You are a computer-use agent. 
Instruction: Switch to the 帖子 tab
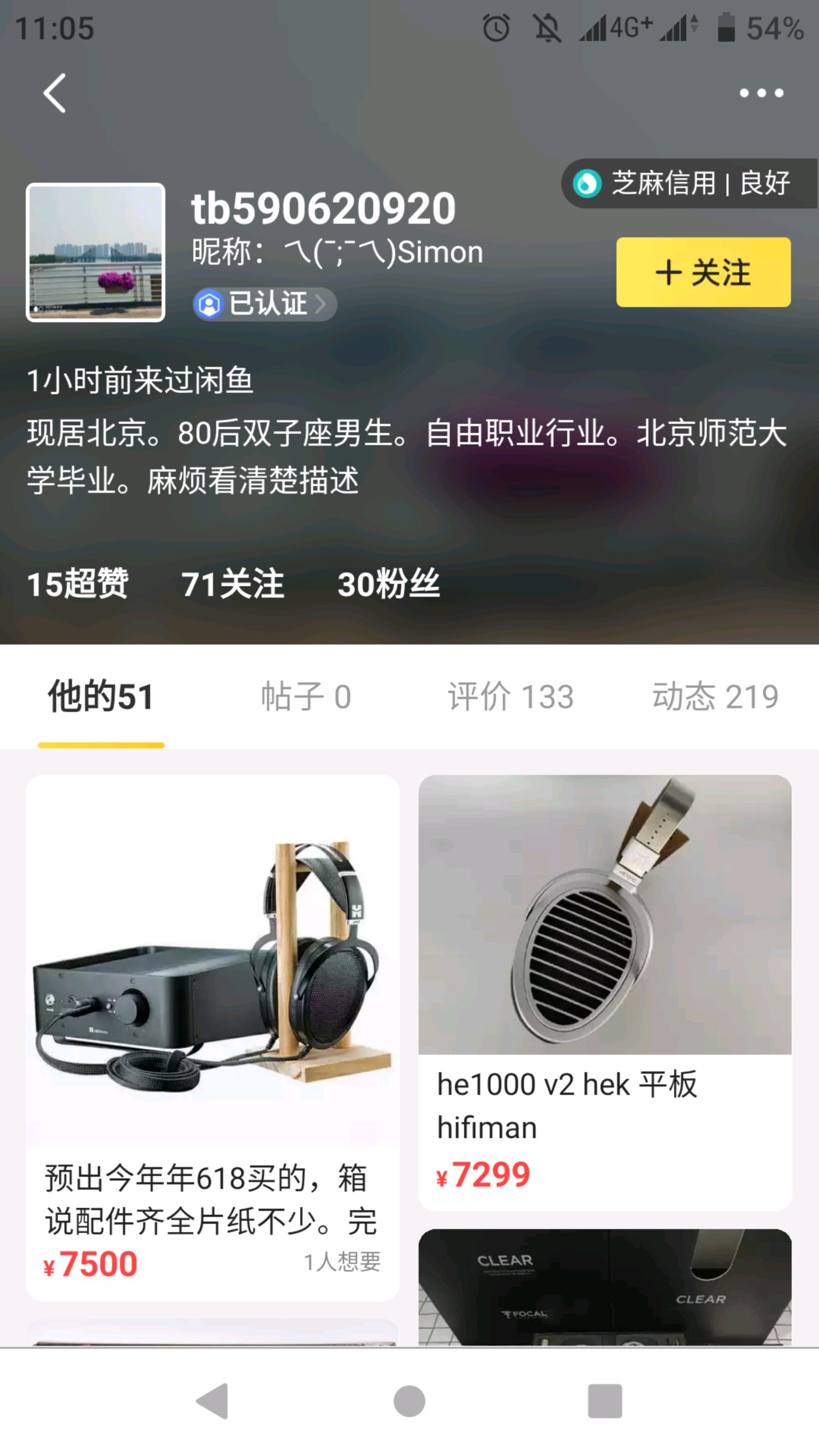(x=306, y=697)
